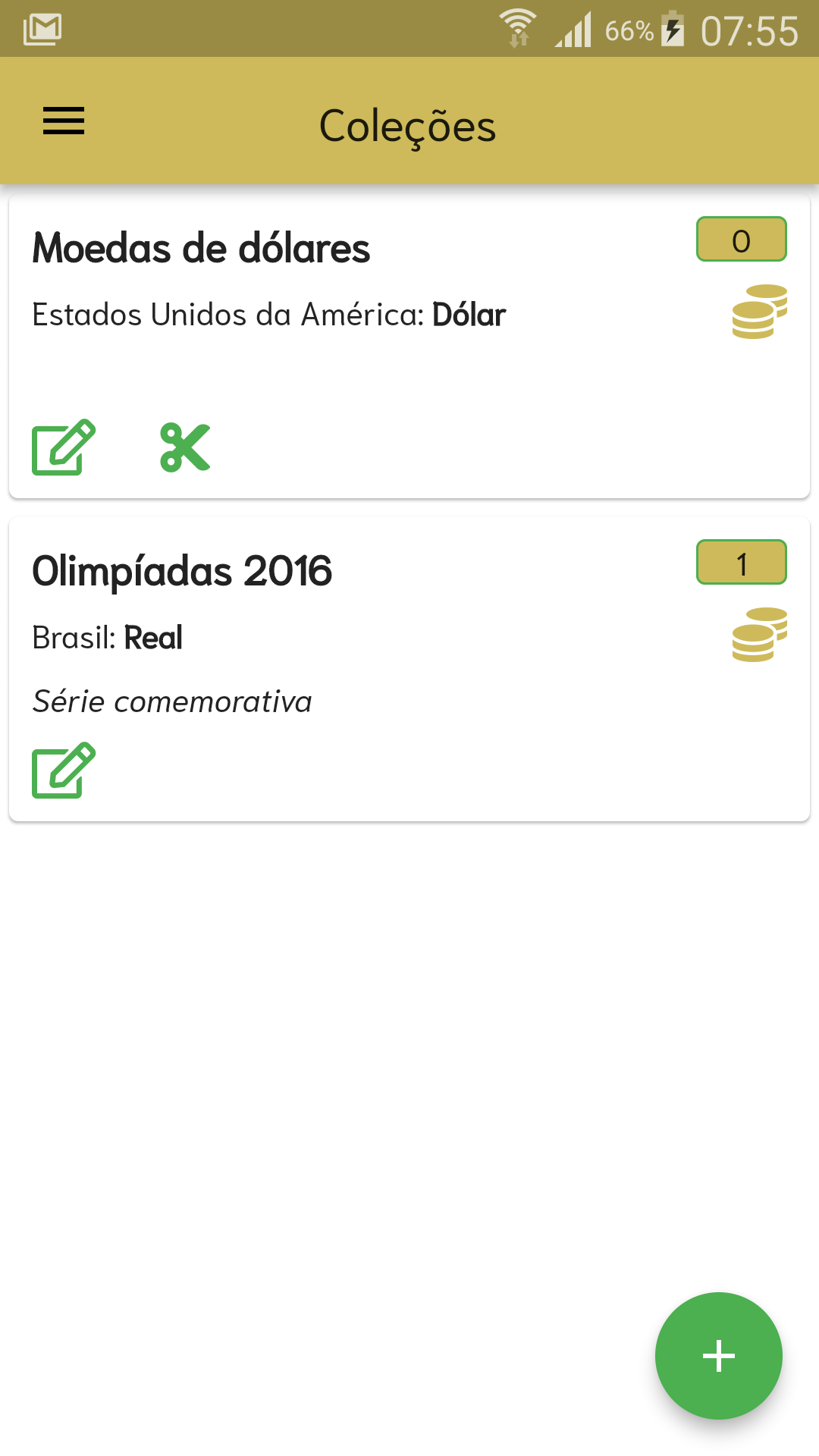The image size is (819, 1456).
Task: View coins icon in Olimpíadas 2016 card
Action: click(760, 635)
